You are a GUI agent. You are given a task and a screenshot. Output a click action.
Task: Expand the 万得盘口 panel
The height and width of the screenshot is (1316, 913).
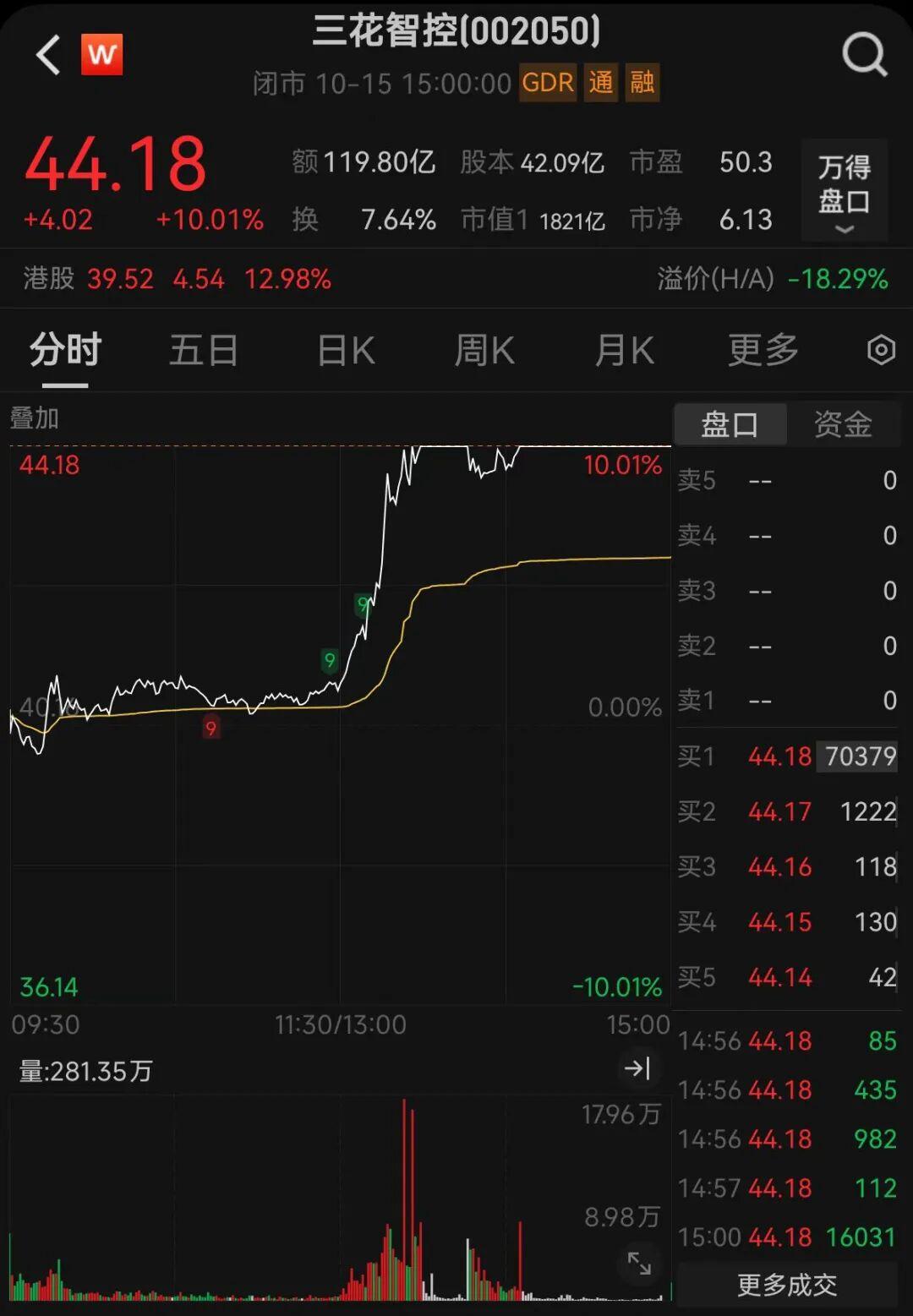pyautogui.click(x=844, y=191)
